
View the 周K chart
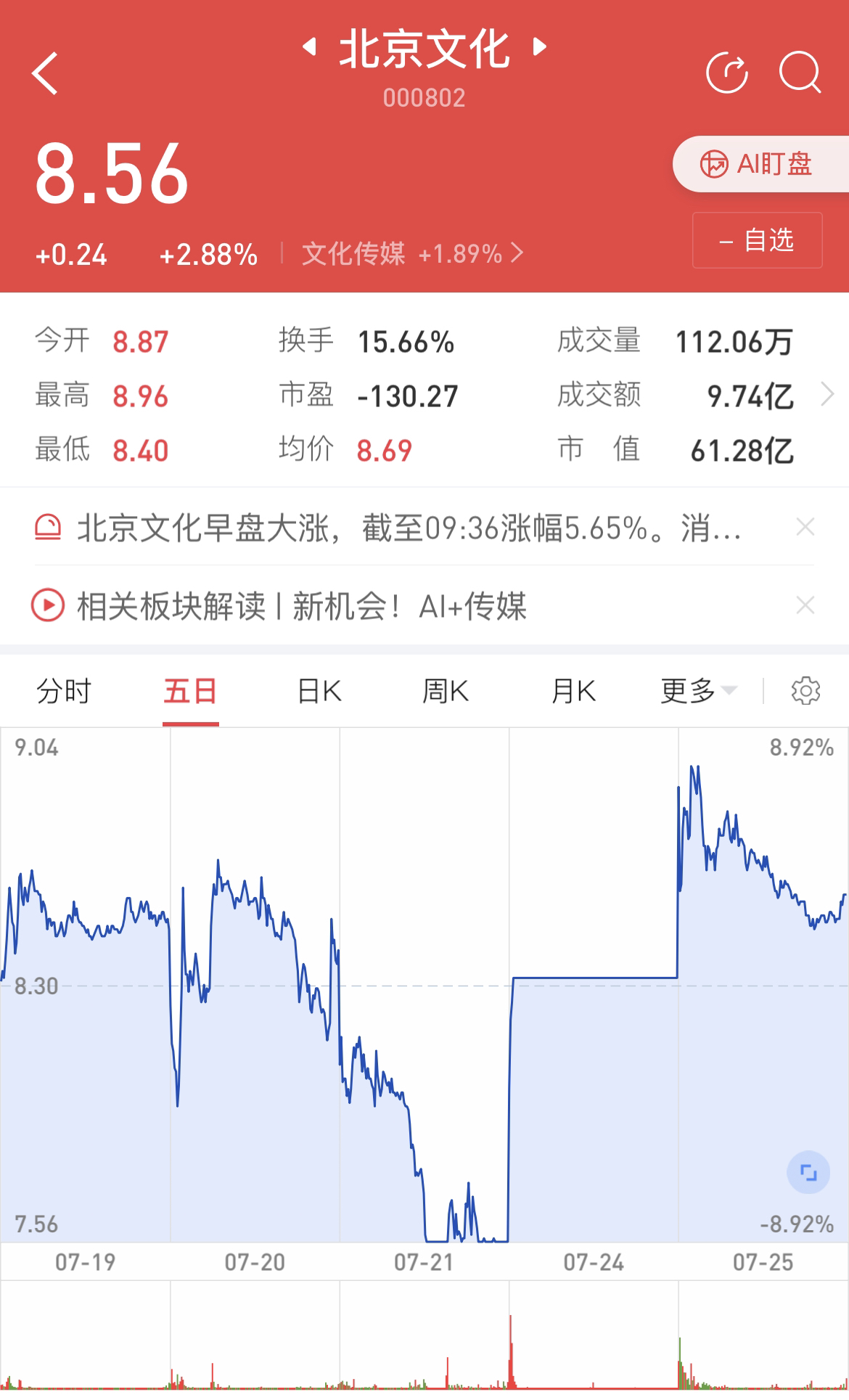pyautogui.click(x=446, y=692)
